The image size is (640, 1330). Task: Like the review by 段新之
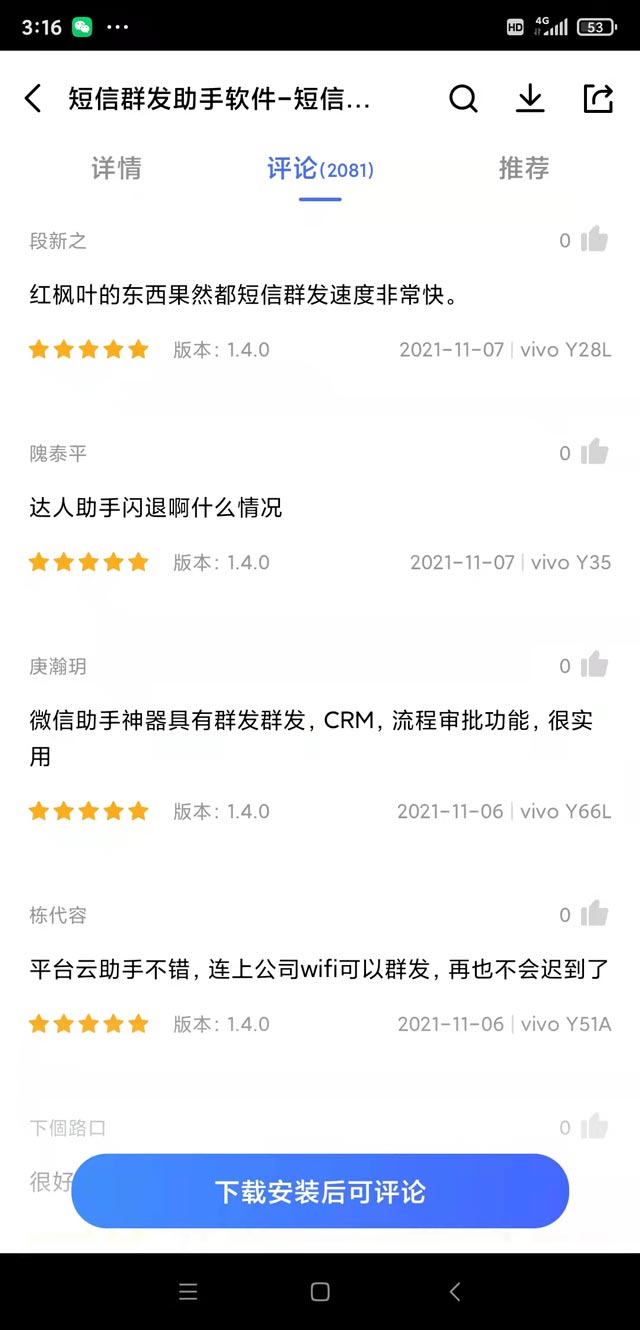coord(594,240)
